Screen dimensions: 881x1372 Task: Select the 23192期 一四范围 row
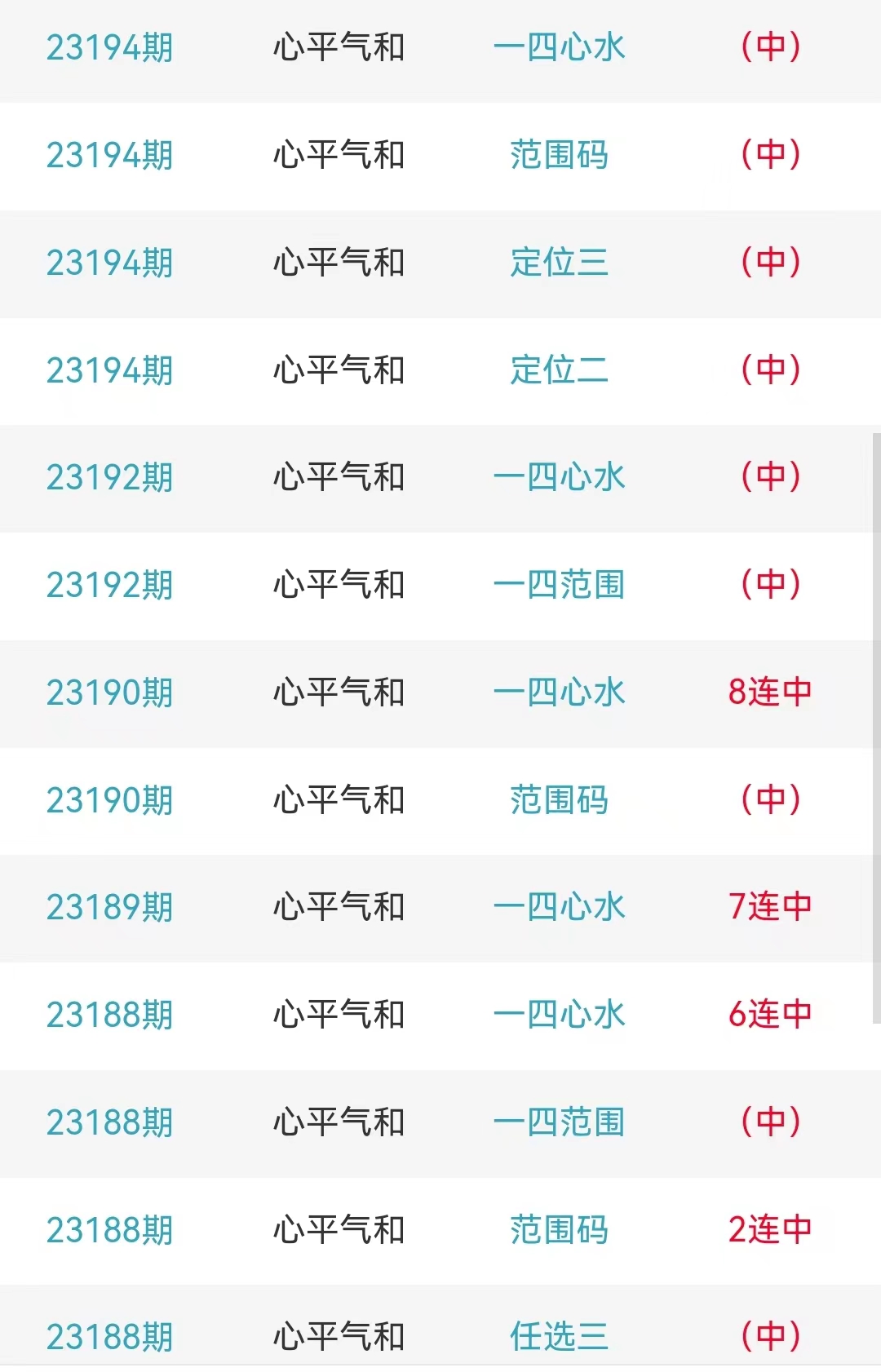pyautogui.click(x=559, y=585)
